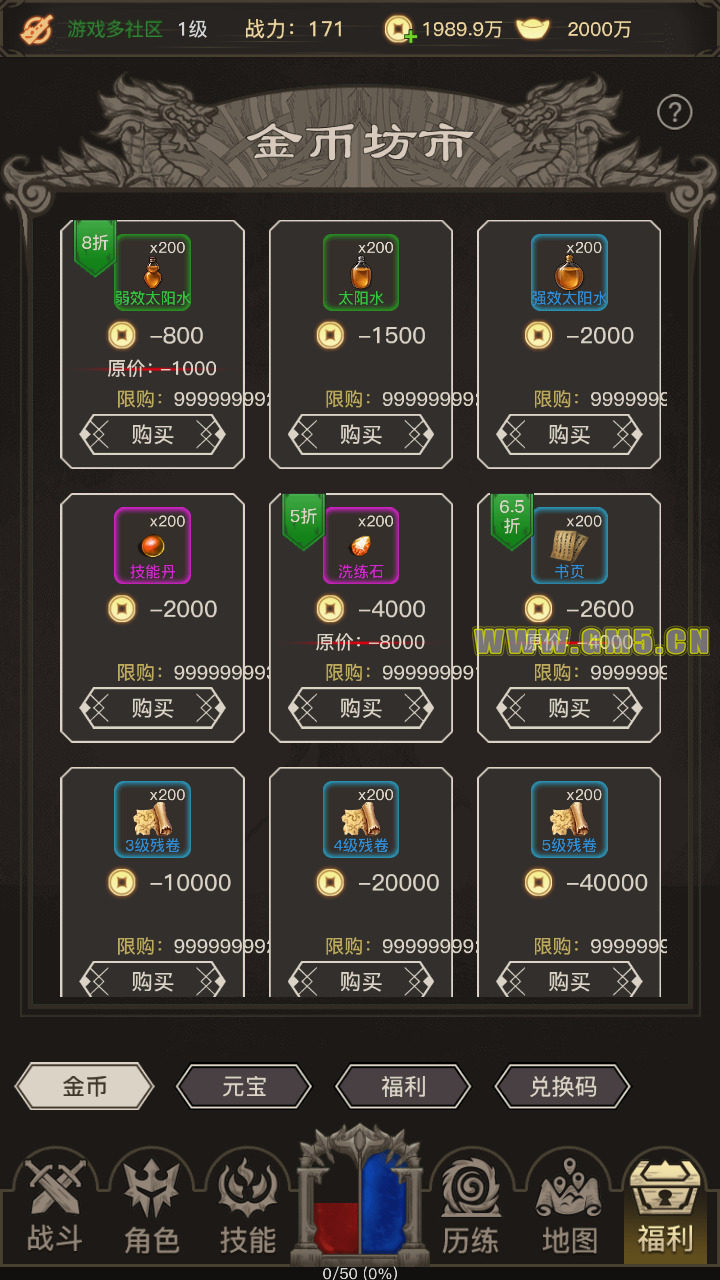
Task: Open the 角色 character section
Action: click(x=151, y=1210)
